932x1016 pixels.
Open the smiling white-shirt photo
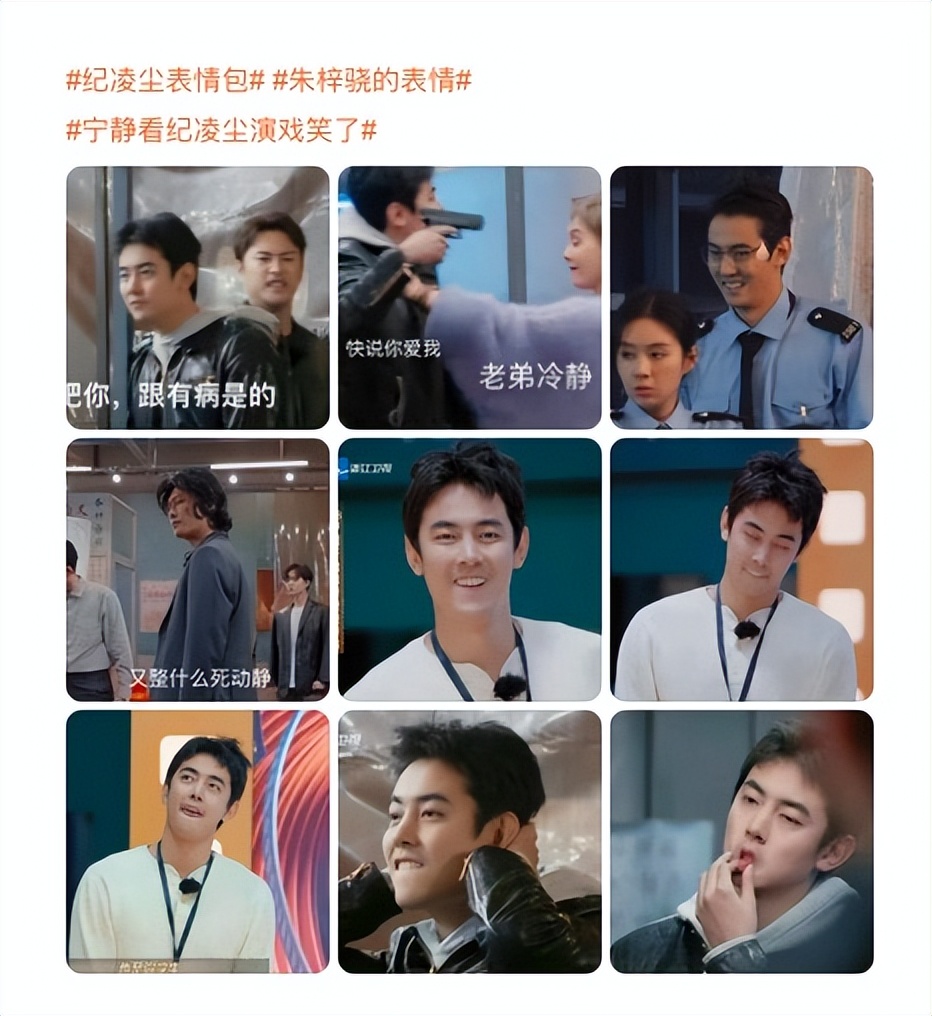(x=470, y=570)
